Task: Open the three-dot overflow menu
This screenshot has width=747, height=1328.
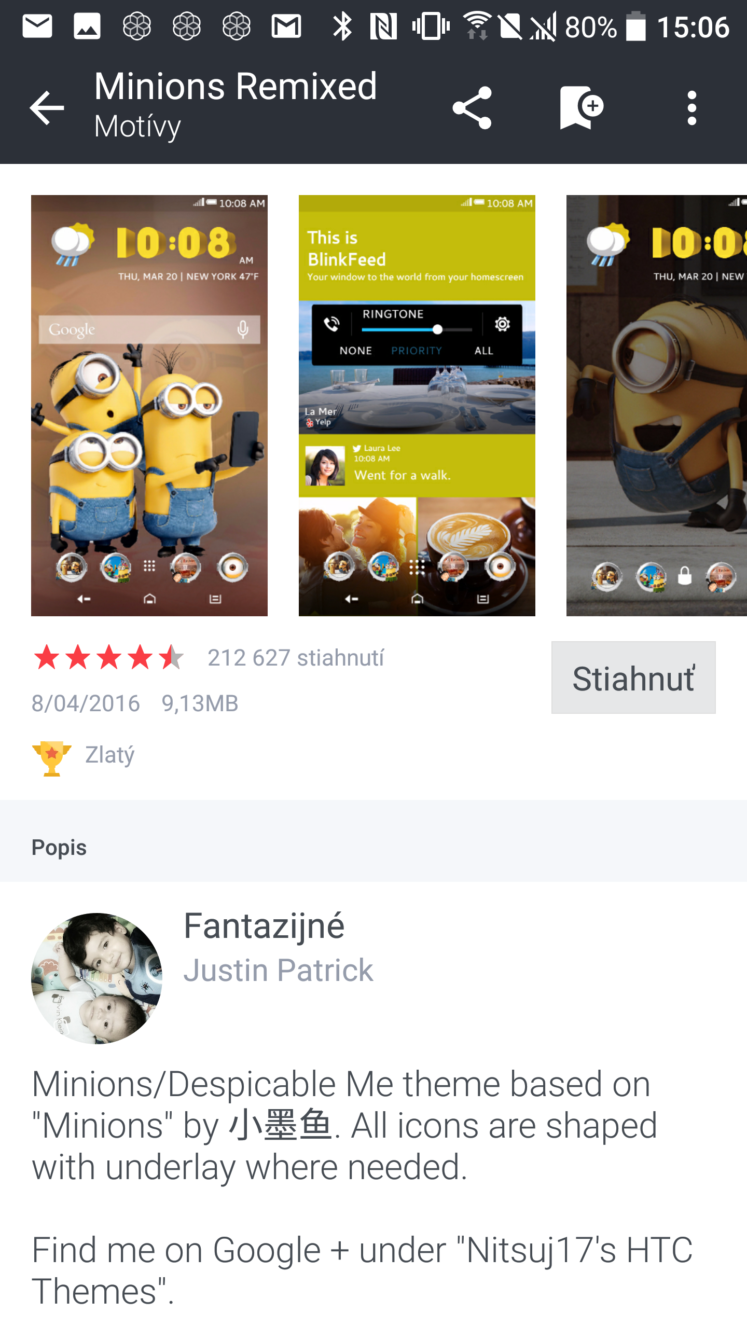Action: [691, 108]
